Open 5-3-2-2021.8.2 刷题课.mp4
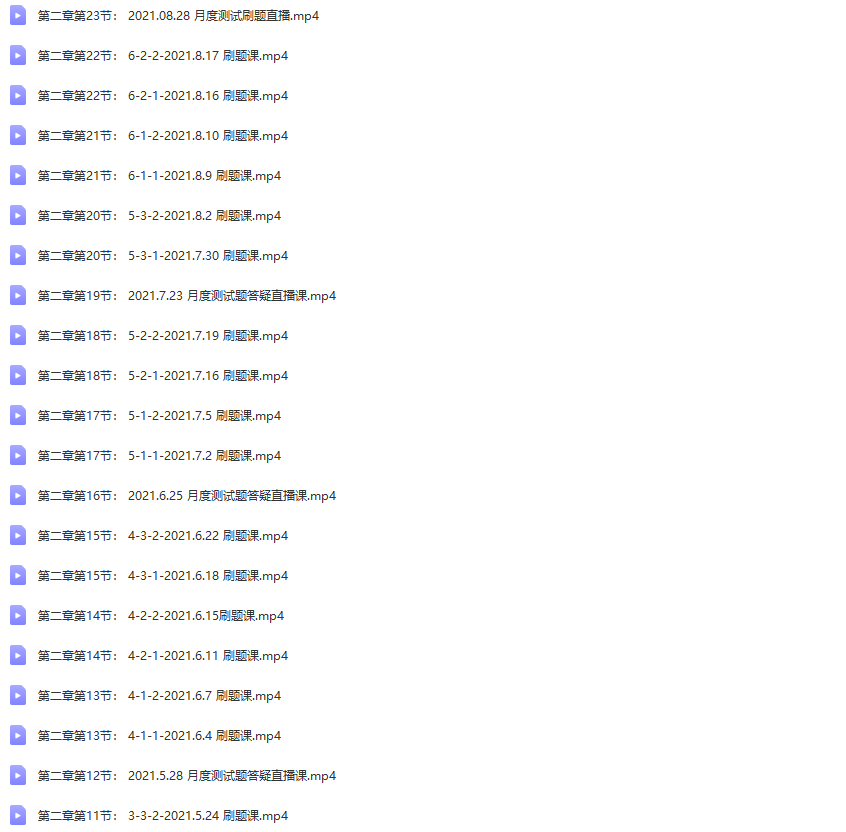 pos(159,216)
